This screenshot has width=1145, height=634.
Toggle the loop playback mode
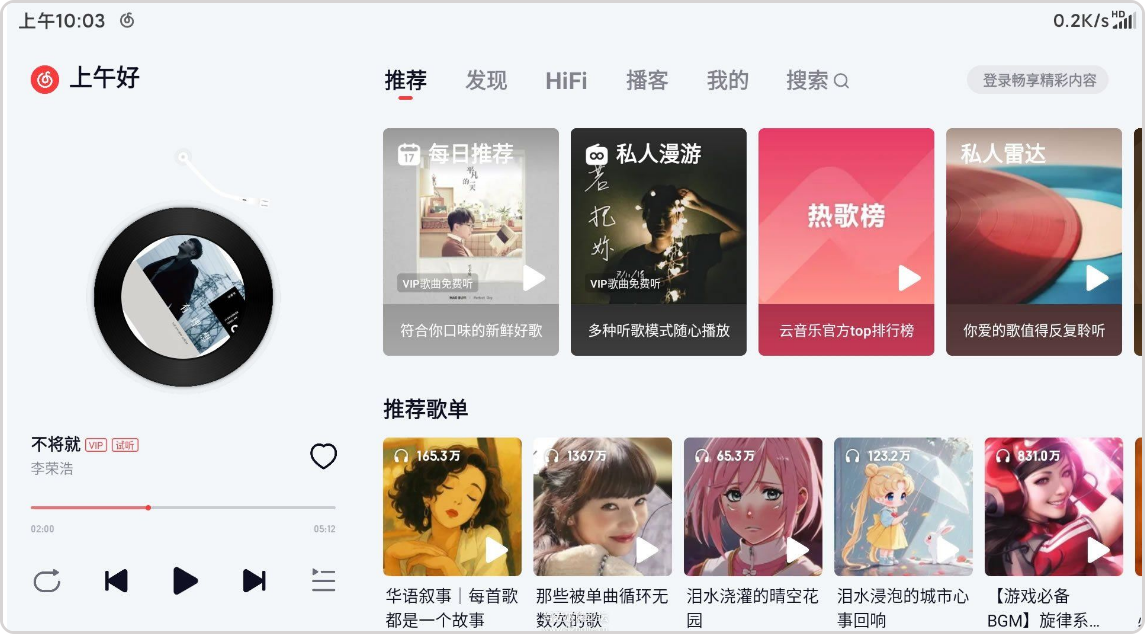(47, 580)
